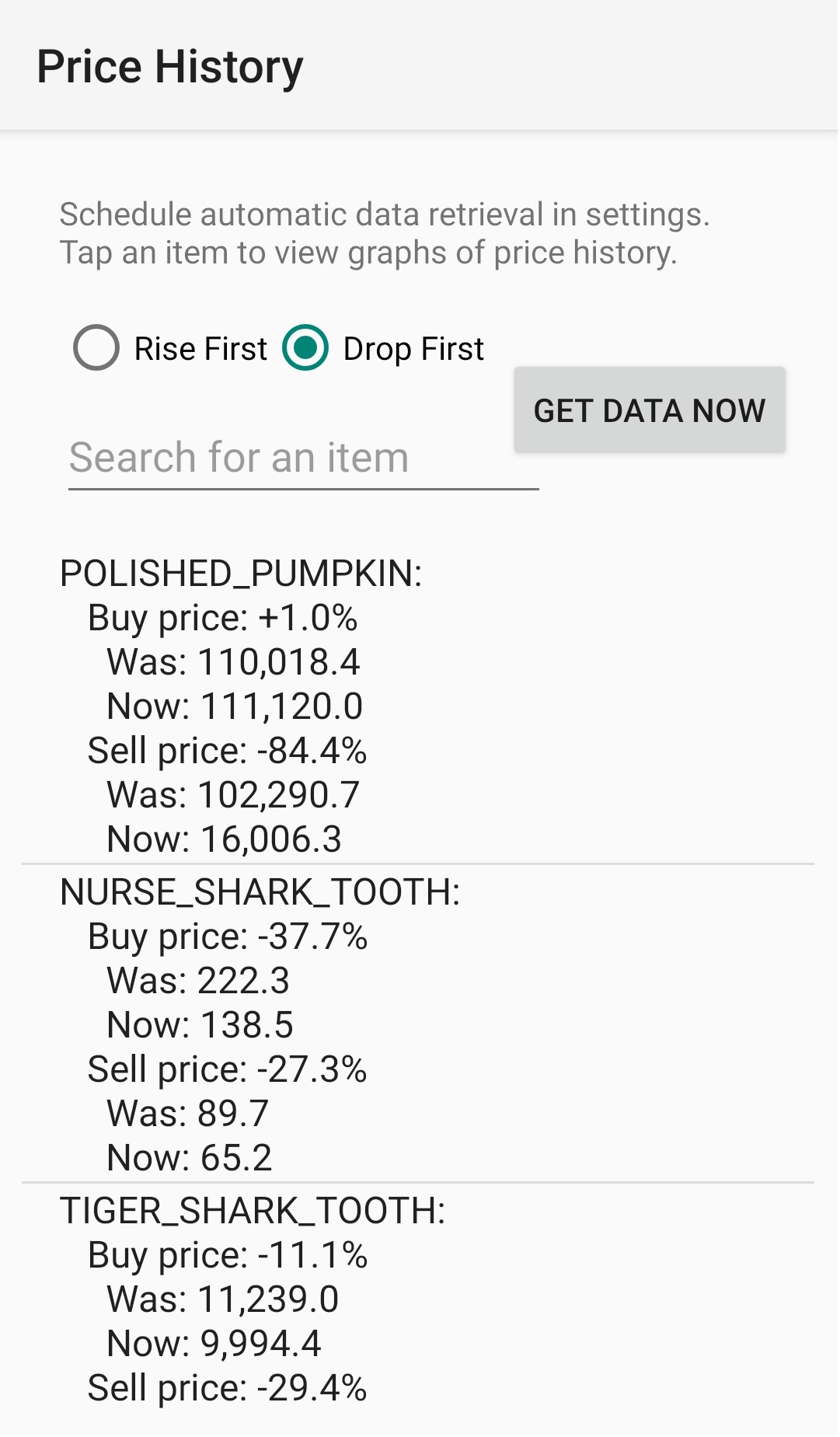Select the Drop First option

pyautogui.click(x=384, y=348)
